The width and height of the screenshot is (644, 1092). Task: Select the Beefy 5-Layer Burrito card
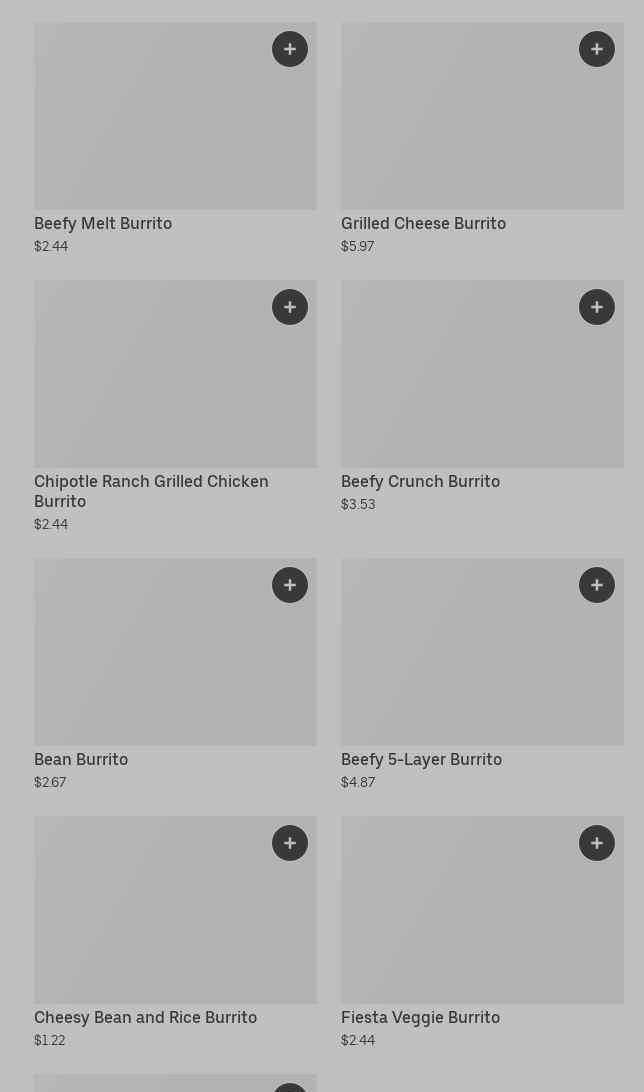tap(482, 674)
